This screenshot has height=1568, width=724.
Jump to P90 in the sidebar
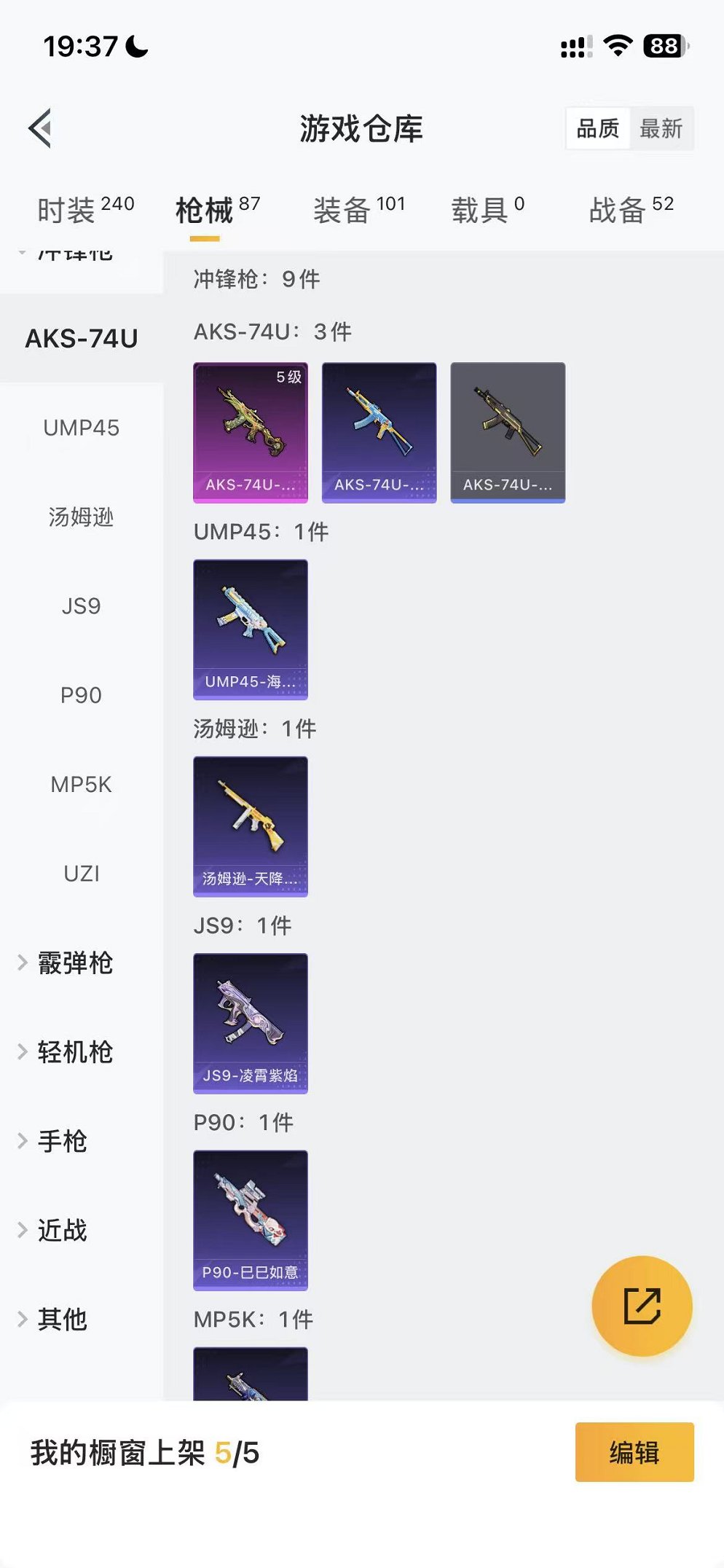tap(81, 695)
